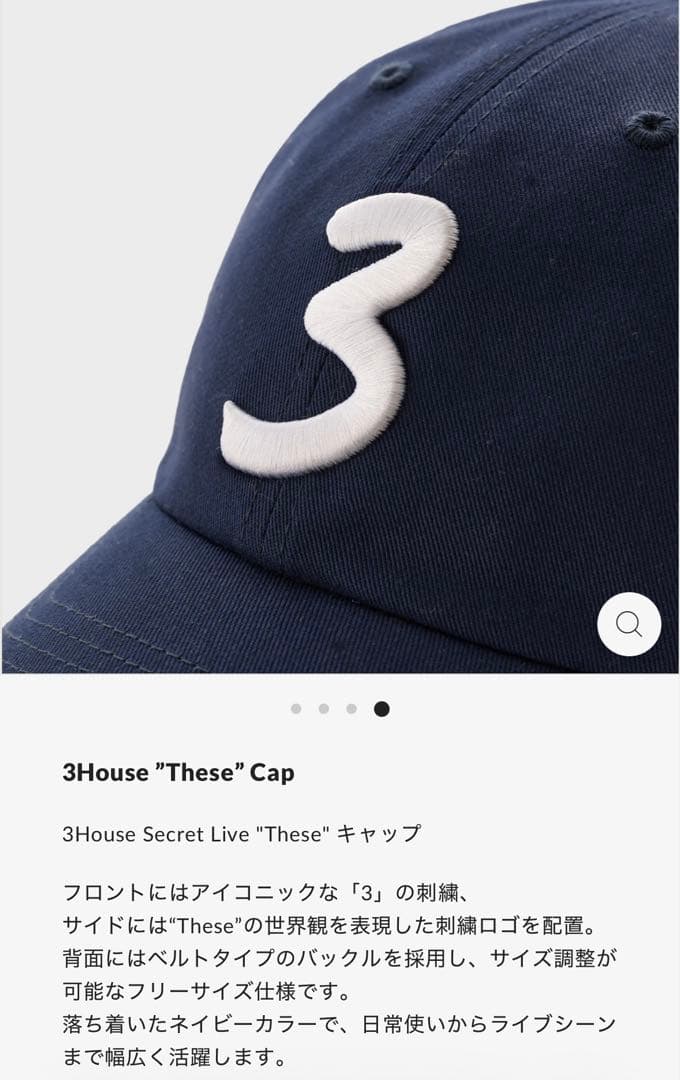680x1080 pixels.
Task: Select the second image indicator dot
Action: pos(324,709)
